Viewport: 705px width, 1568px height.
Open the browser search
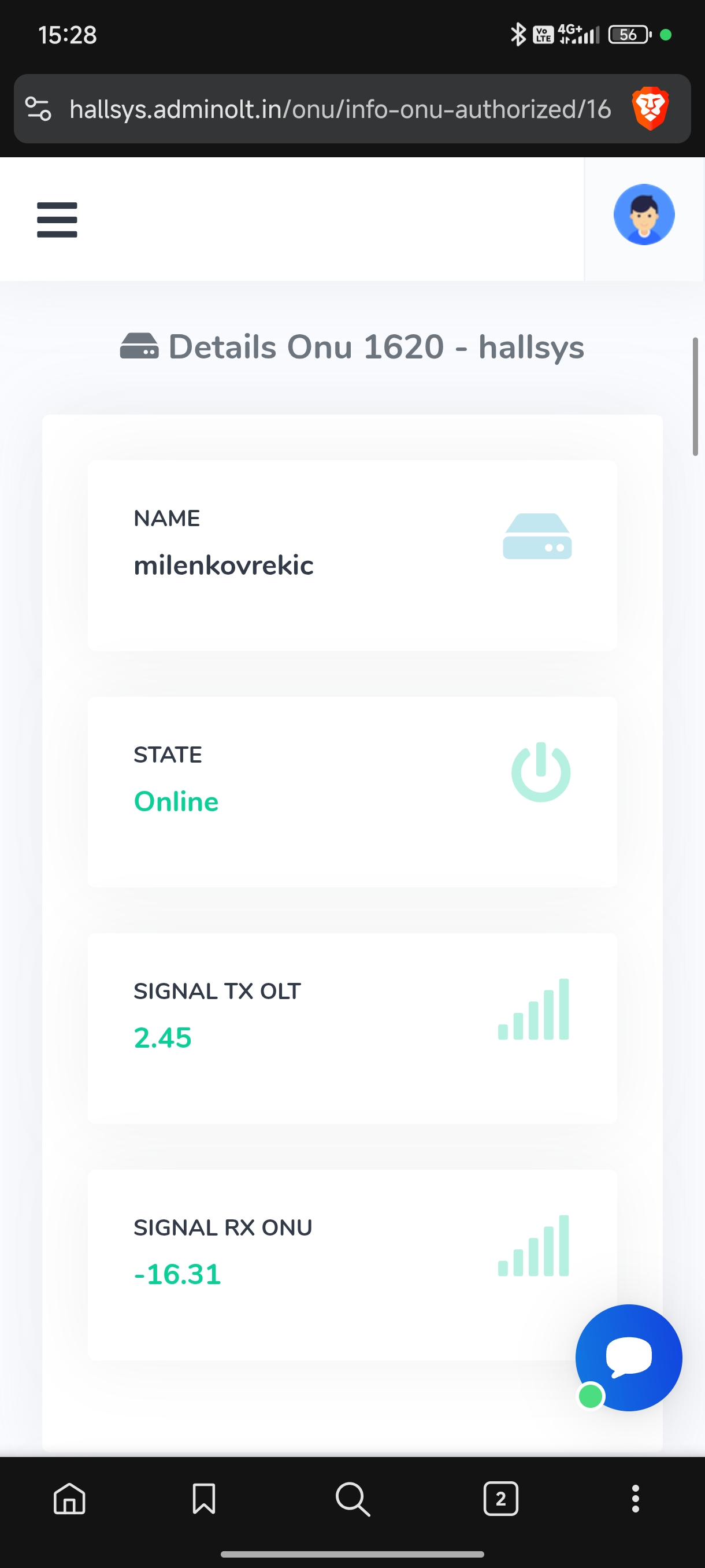(x=353, y=1499)
